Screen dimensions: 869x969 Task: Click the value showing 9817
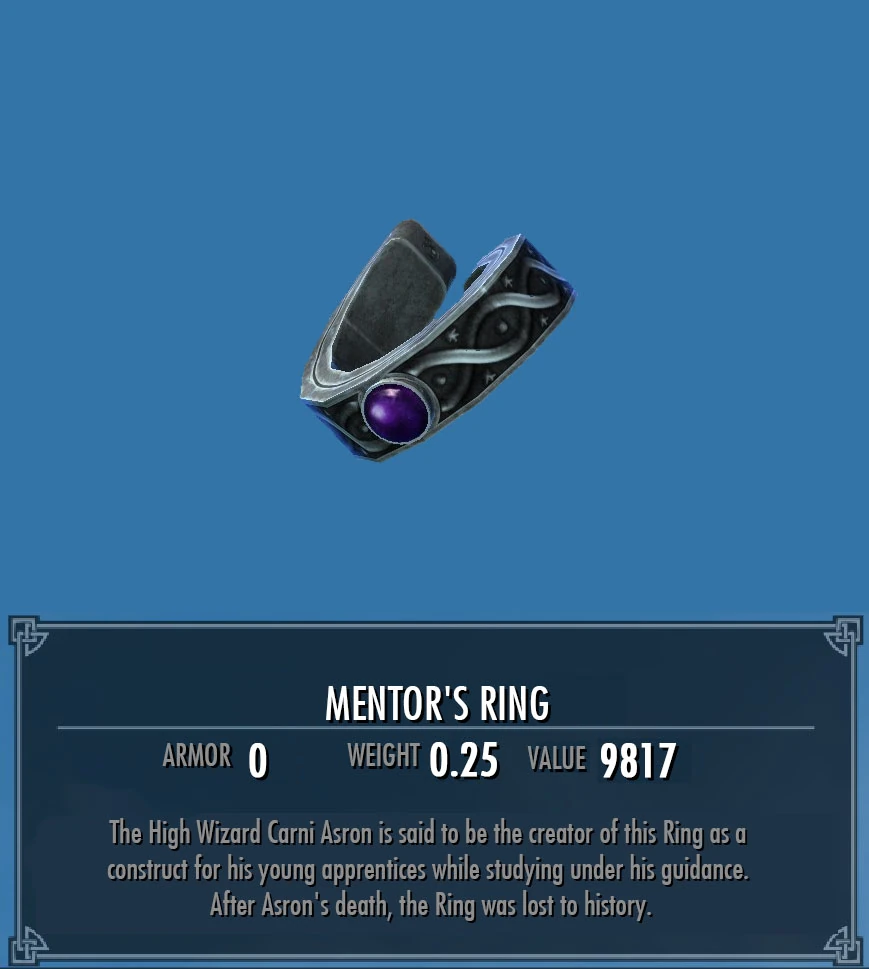pyautogui.click(x=638, y=761)
